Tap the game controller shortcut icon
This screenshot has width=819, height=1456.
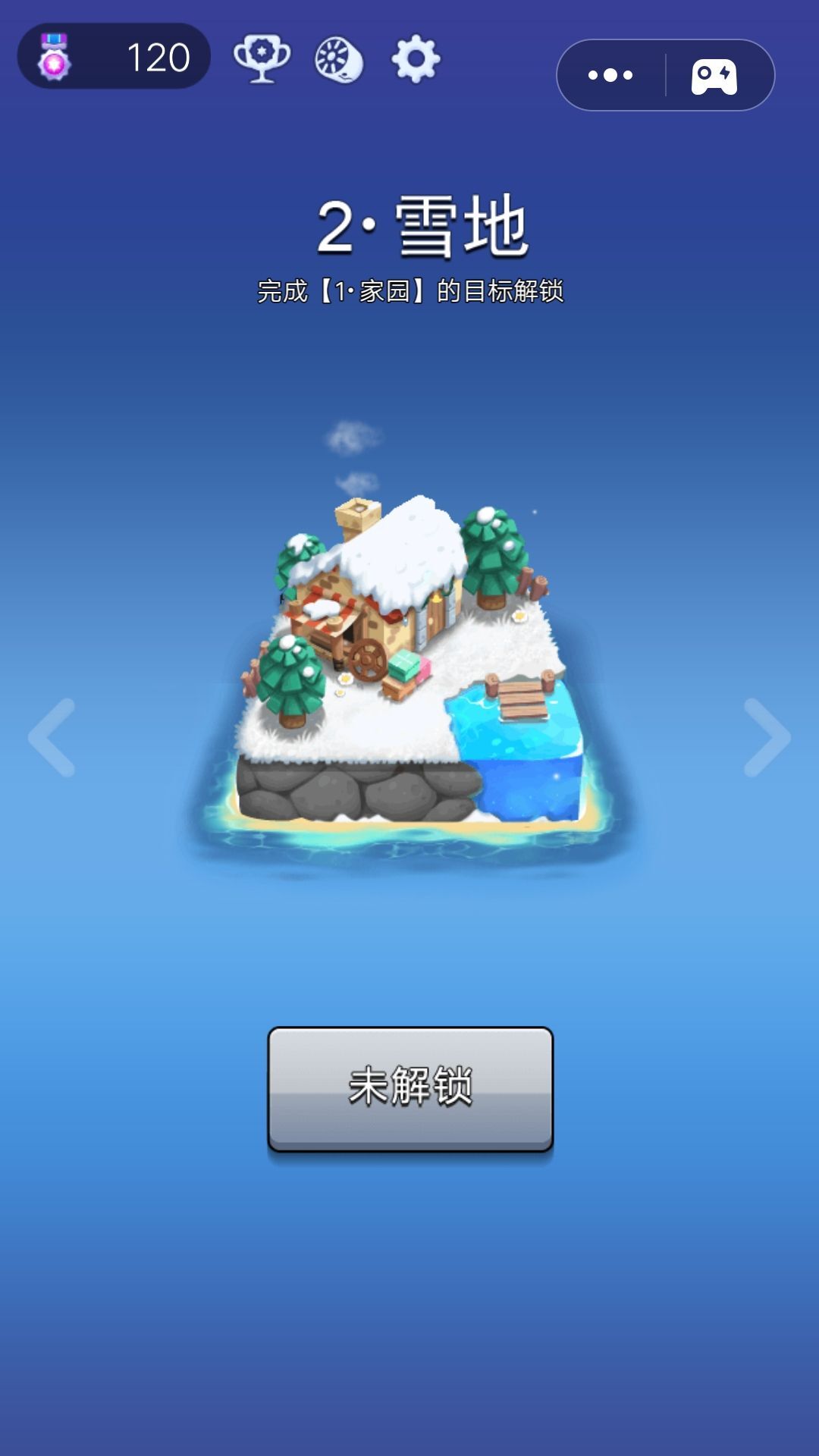coord(716,75)
